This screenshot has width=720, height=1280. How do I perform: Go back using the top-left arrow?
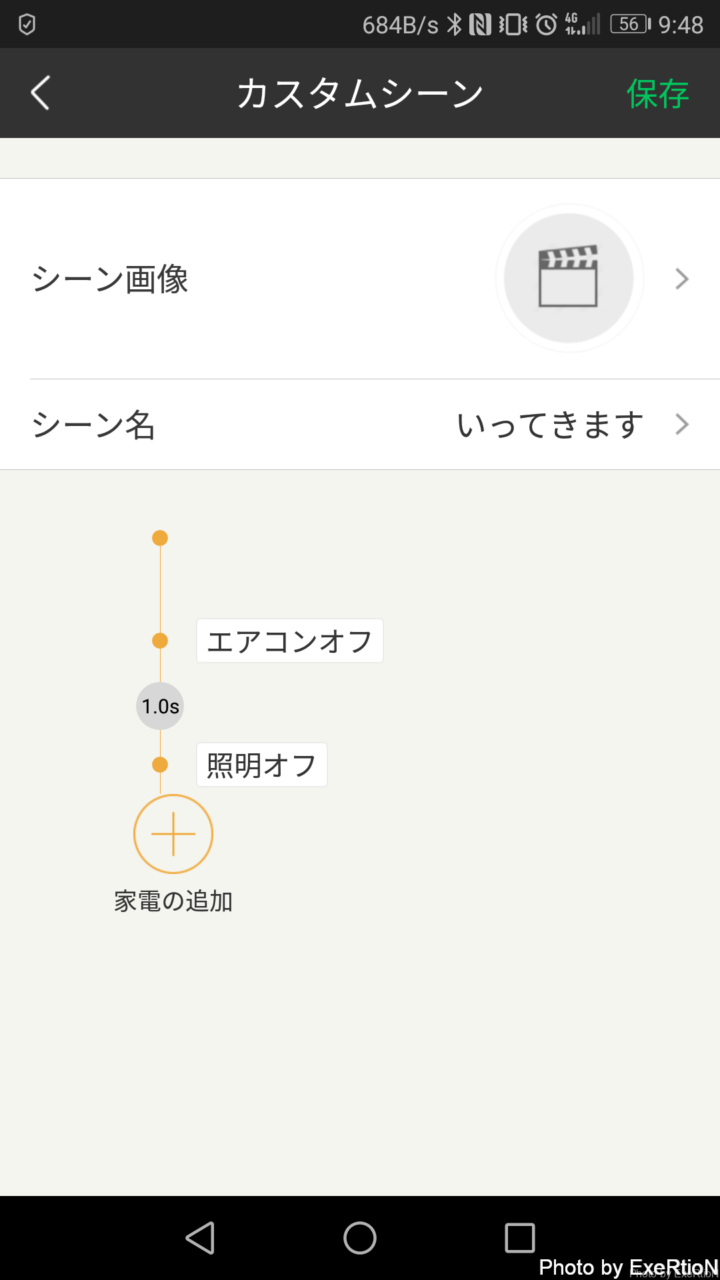click(x=40, y=93)
